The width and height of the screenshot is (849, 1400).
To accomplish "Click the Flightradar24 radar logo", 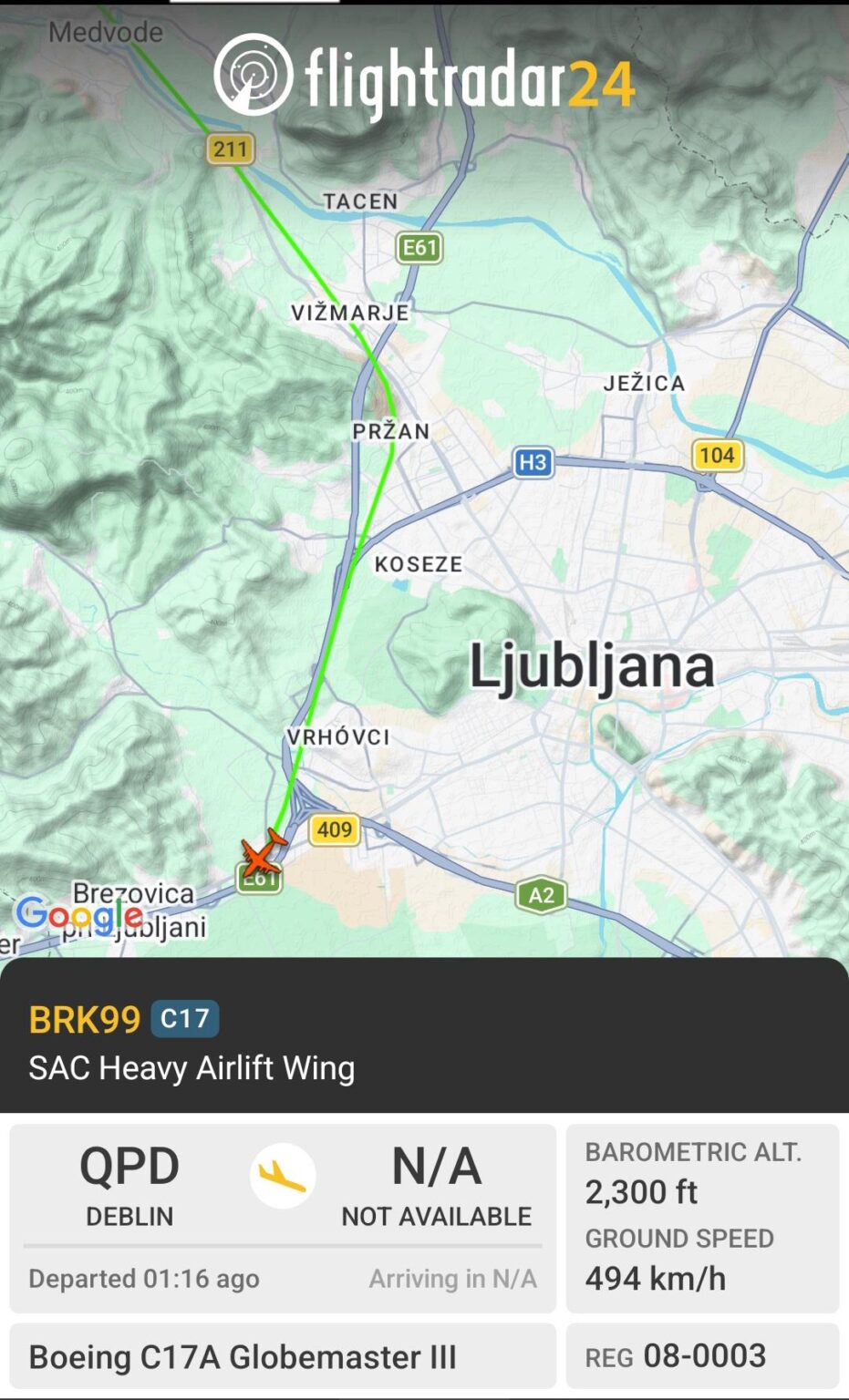I will pyautogui.click(x=253, y=73).
